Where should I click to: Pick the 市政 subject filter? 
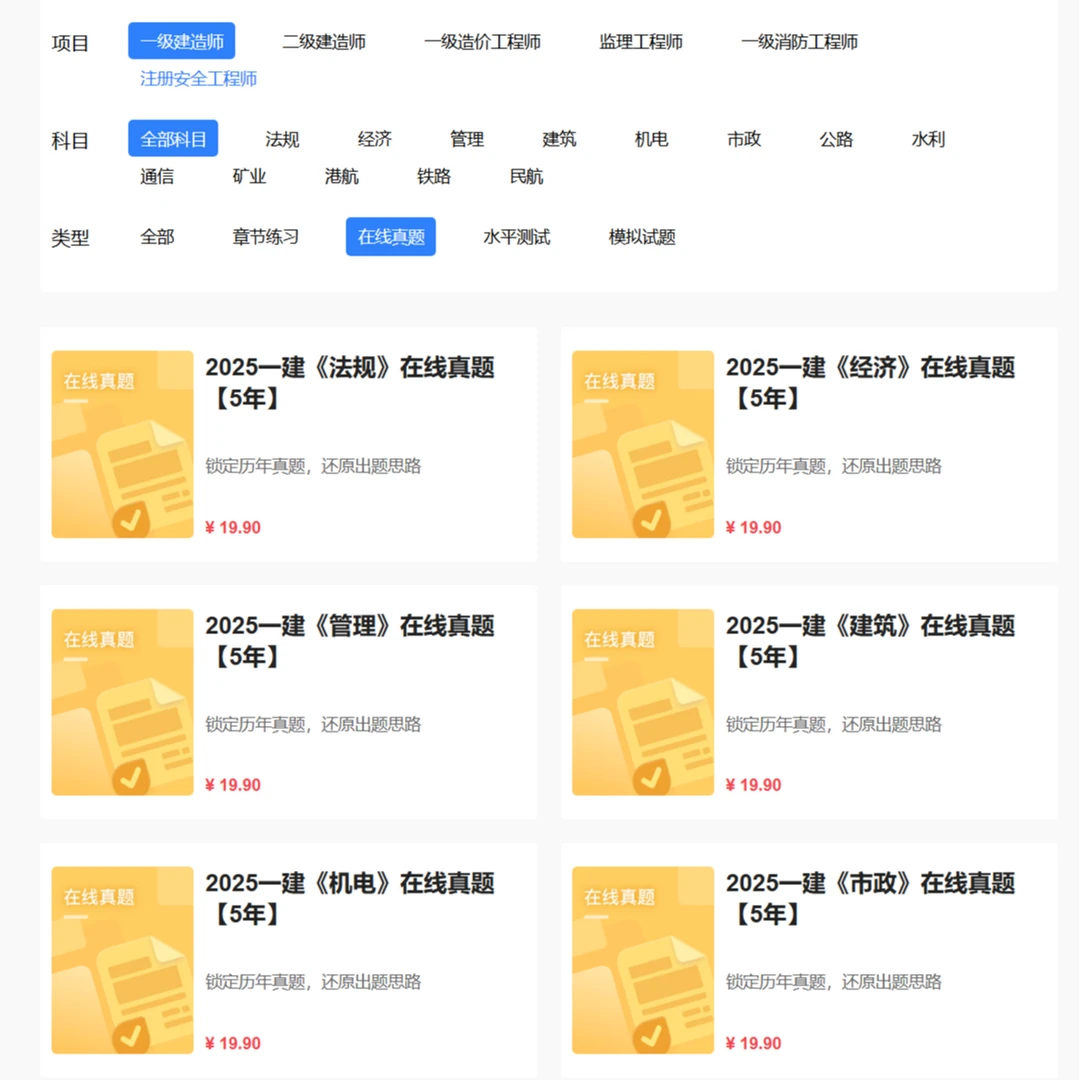click(x=744, y=139)
